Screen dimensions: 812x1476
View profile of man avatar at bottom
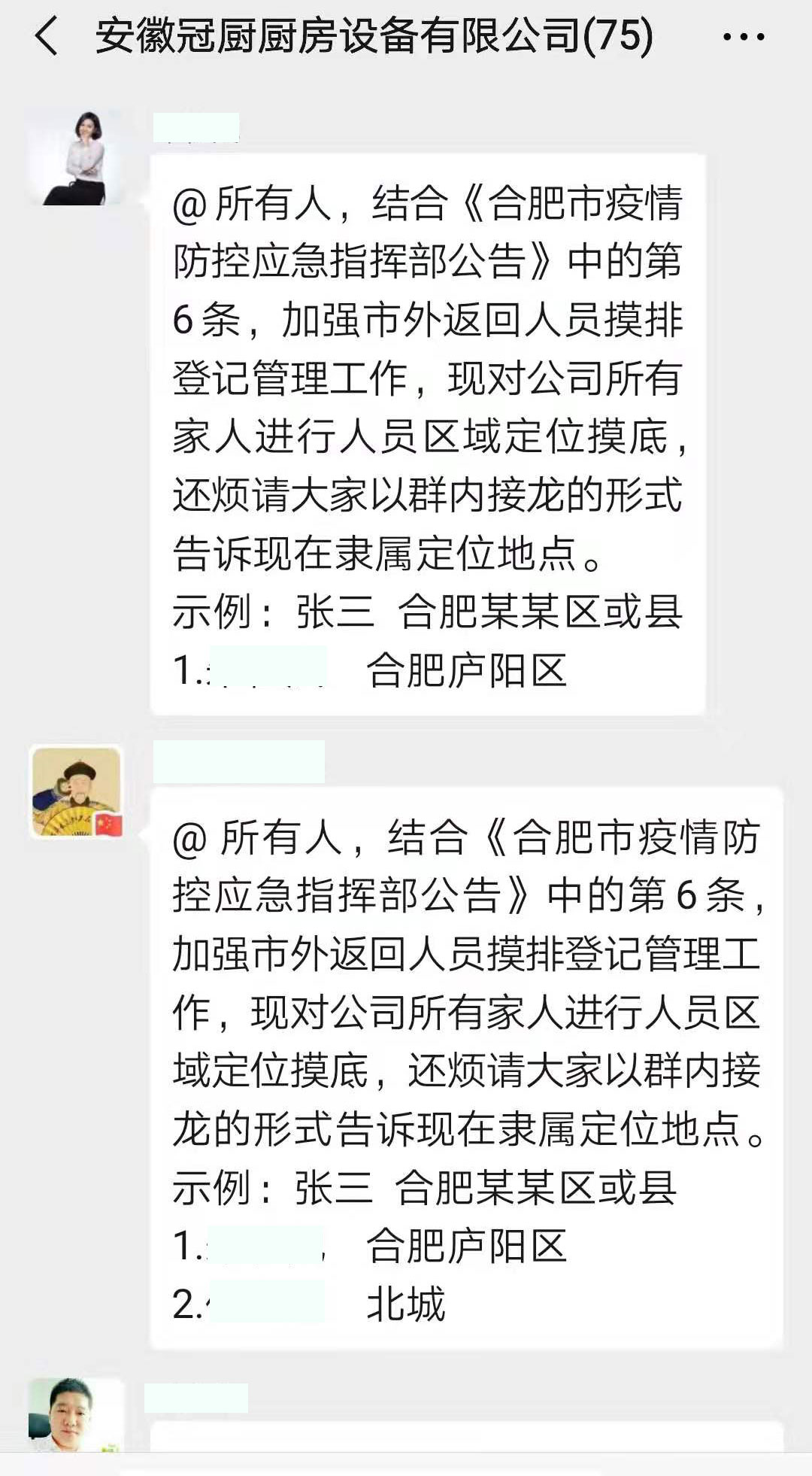75,1414
